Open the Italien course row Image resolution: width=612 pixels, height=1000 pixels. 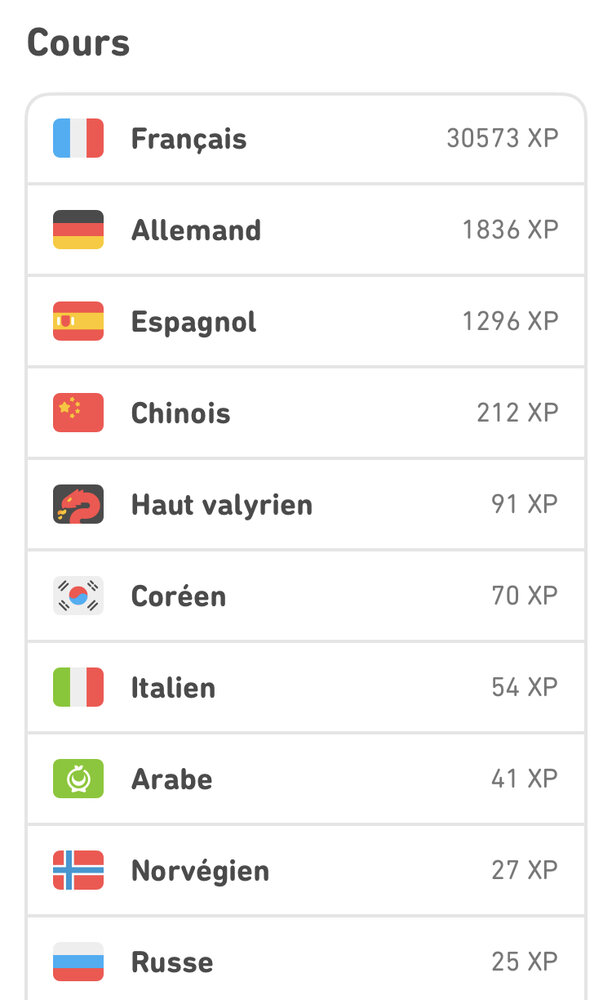point(305,688)
